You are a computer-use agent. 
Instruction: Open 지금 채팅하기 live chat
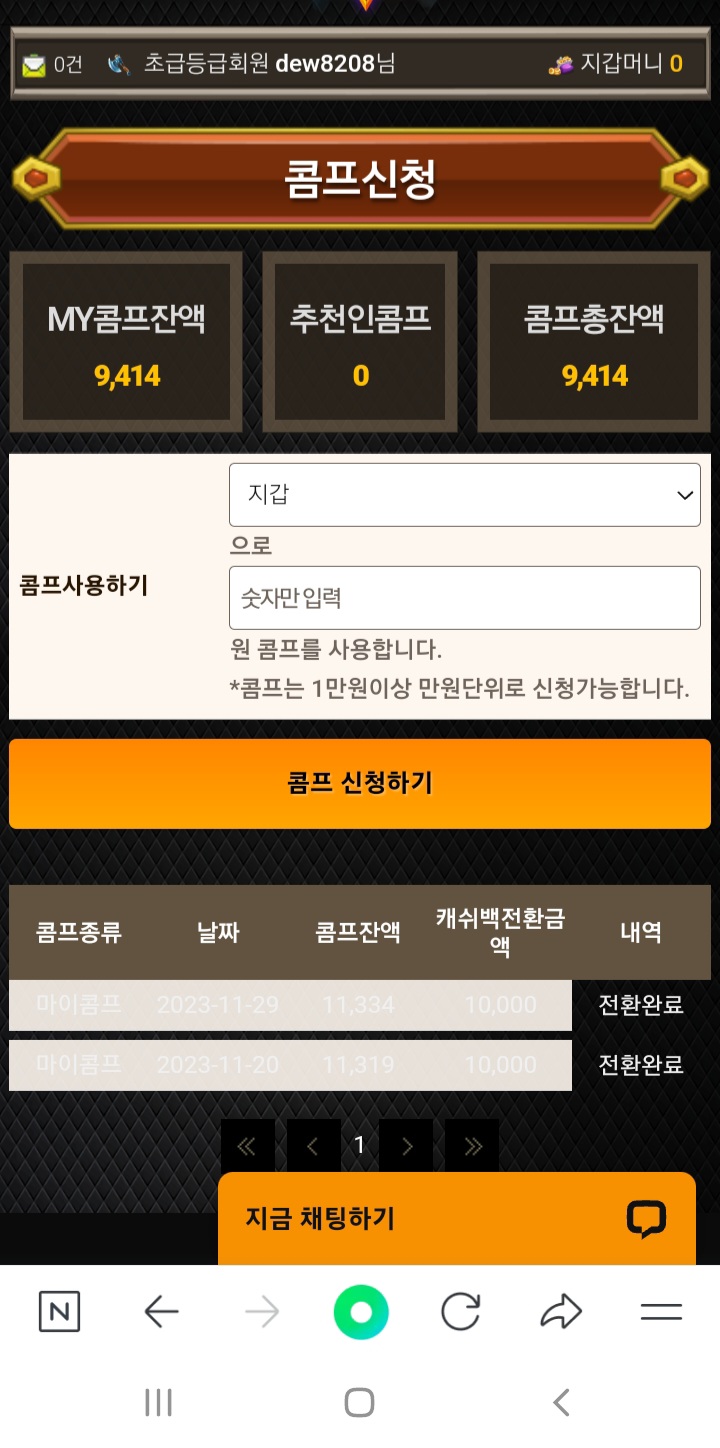point(456,1218)
